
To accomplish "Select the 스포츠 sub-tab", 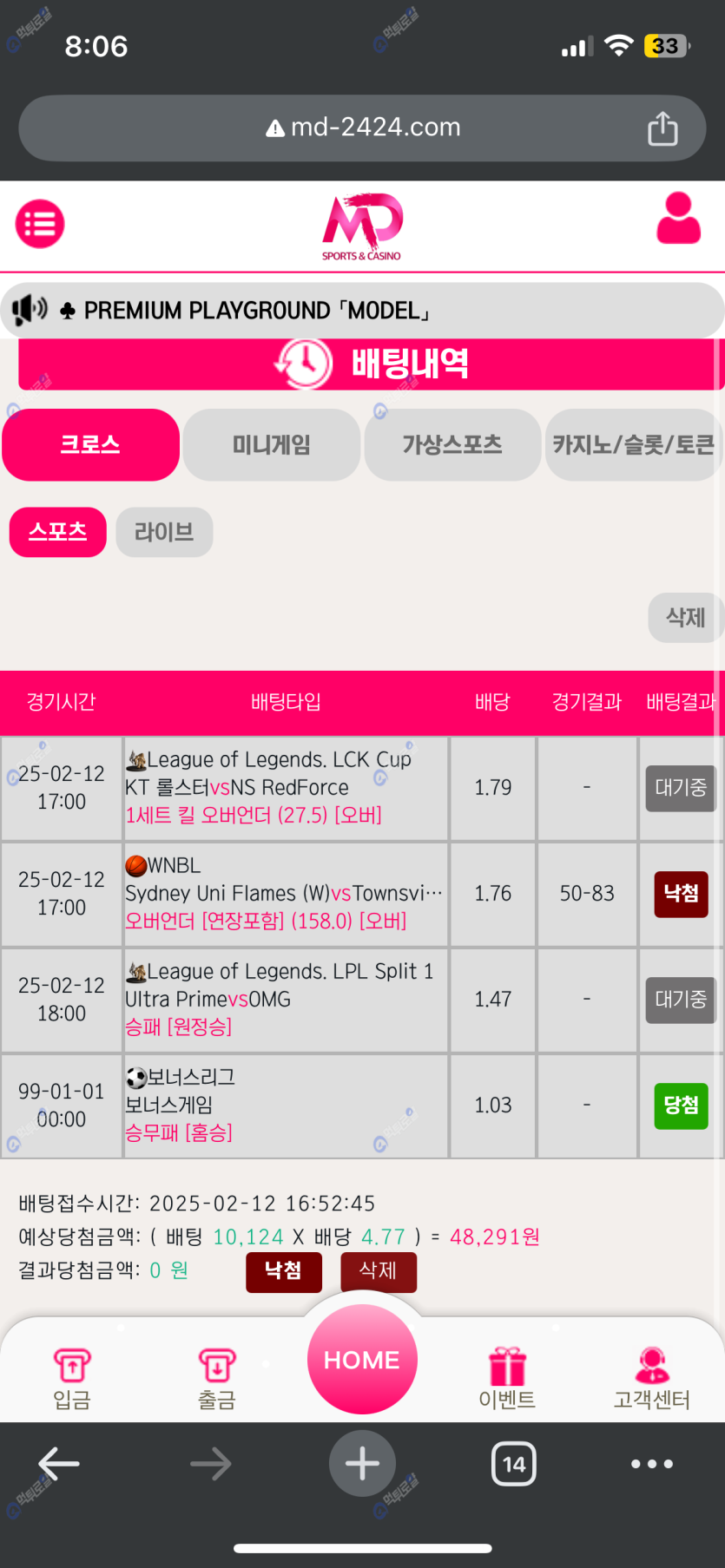I will point(57,532).
